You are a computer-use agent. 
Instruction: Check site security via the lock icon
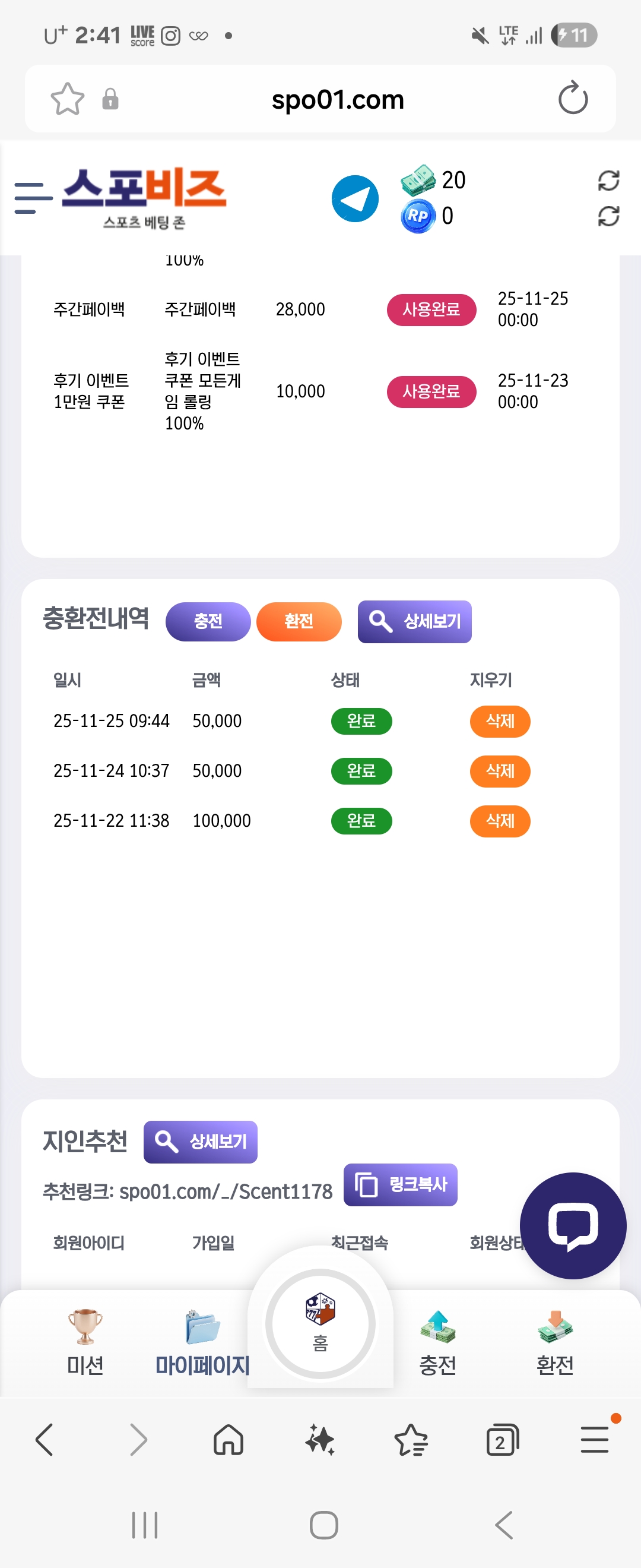110,99
